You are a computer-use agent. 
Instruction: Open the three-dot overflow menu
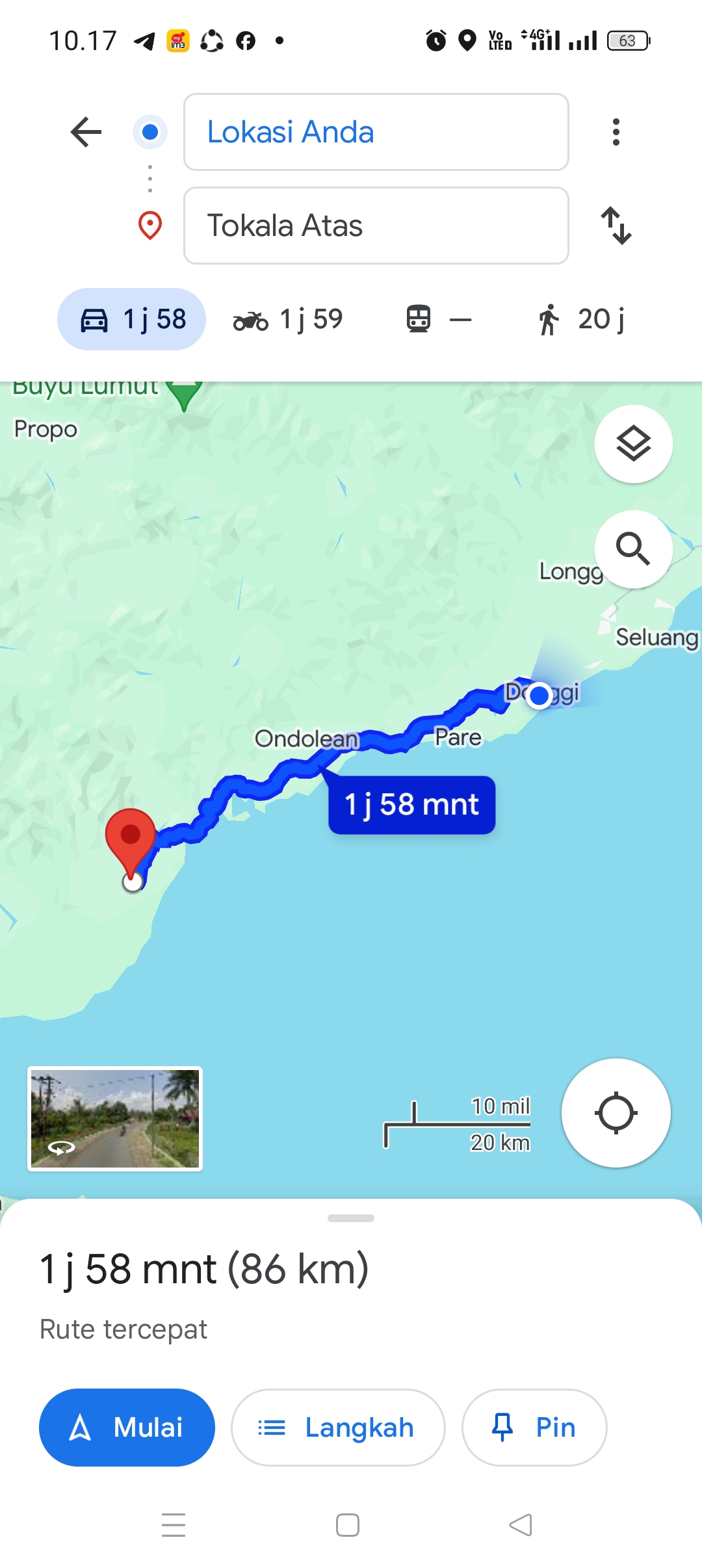[616, 132]
